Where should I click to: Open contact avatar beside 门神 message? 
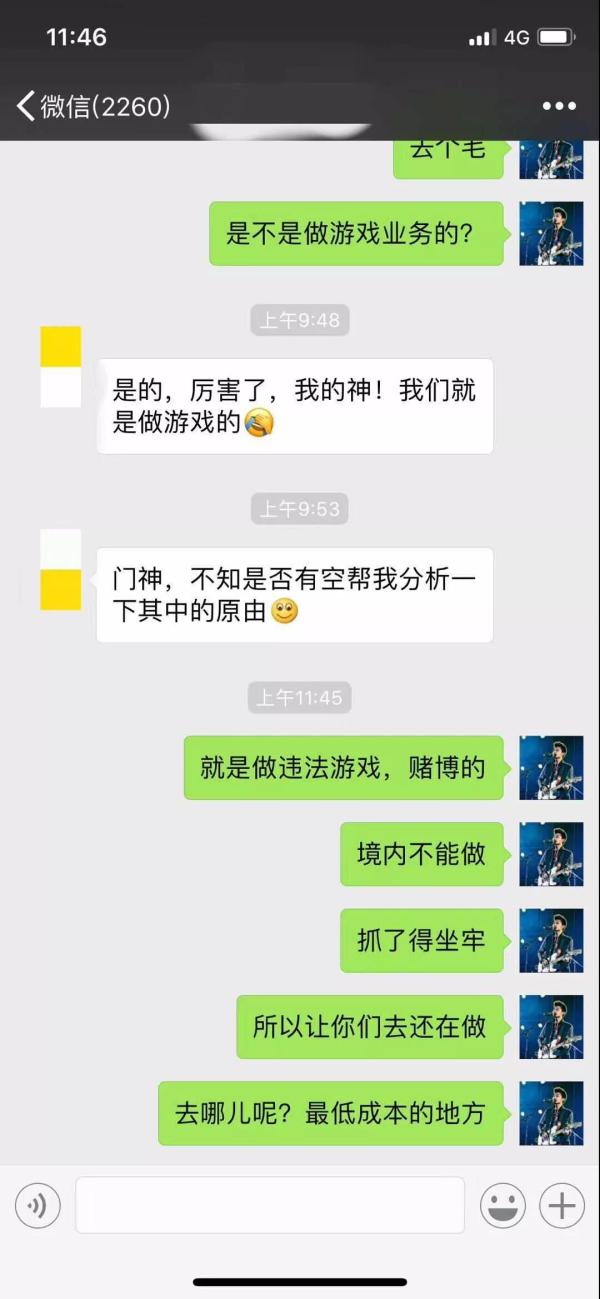tap(61, 570)
